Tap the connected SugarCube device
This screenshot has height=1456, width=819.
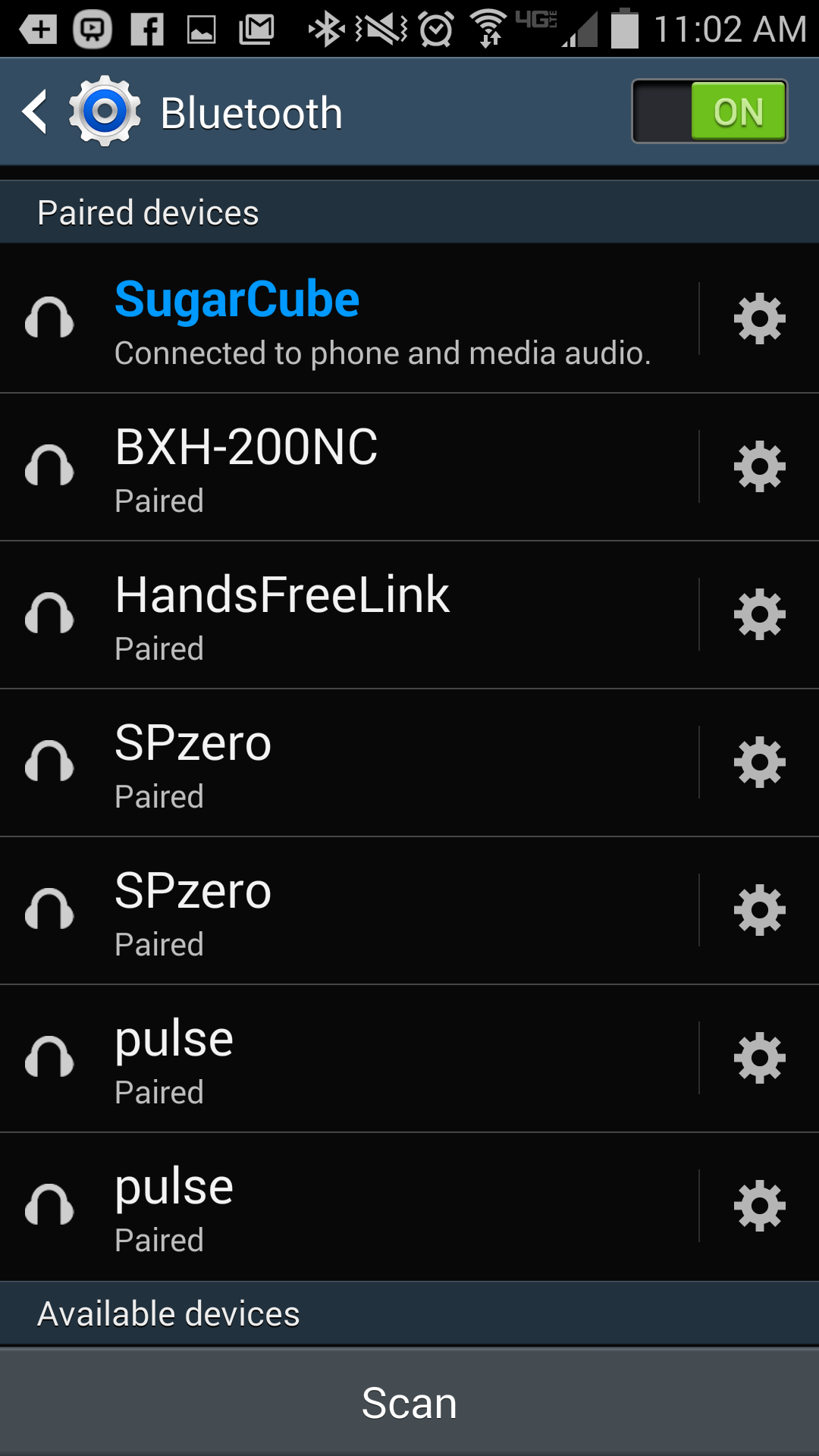pyautogui.click(x=349, y=318)
